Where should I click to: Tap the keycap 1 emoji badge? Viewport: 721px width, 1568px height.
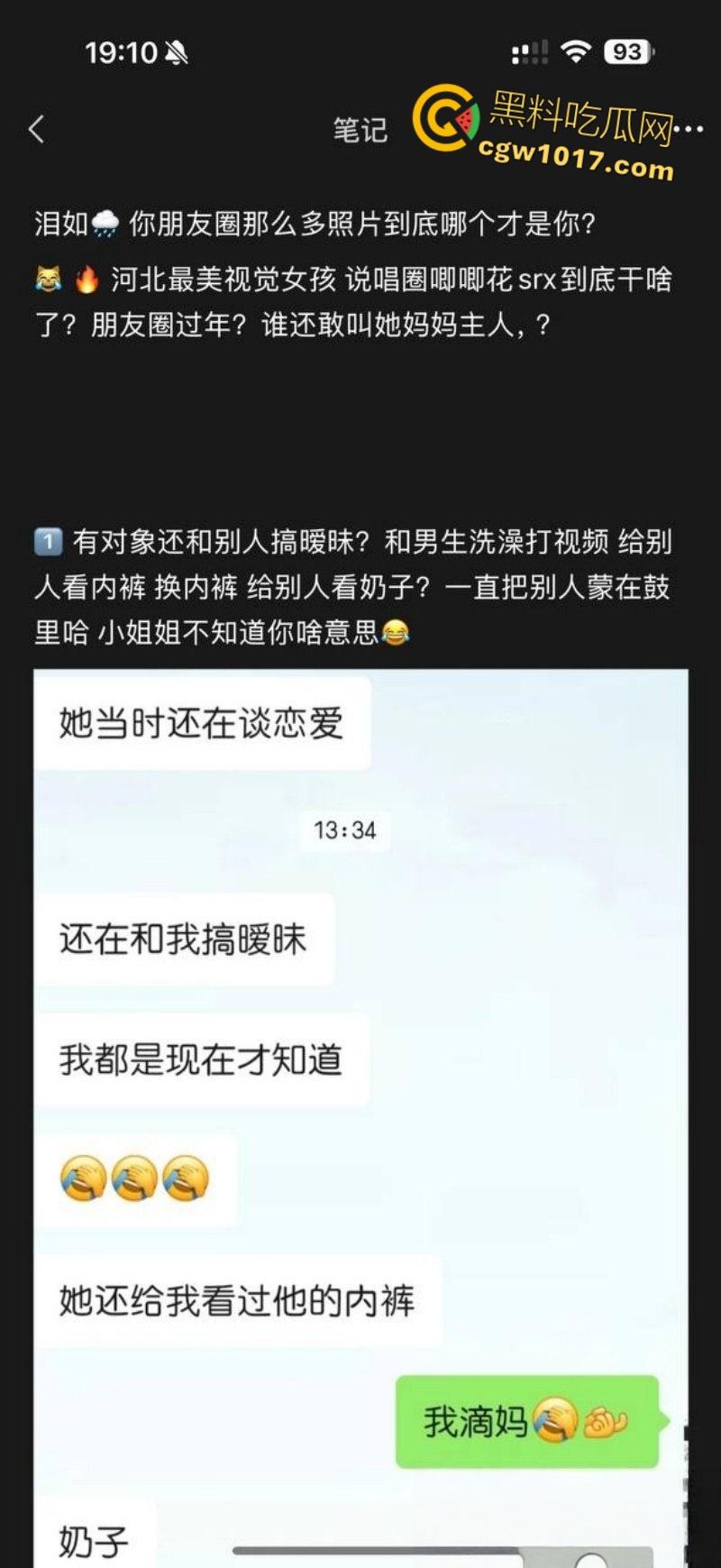pos(47,542)
